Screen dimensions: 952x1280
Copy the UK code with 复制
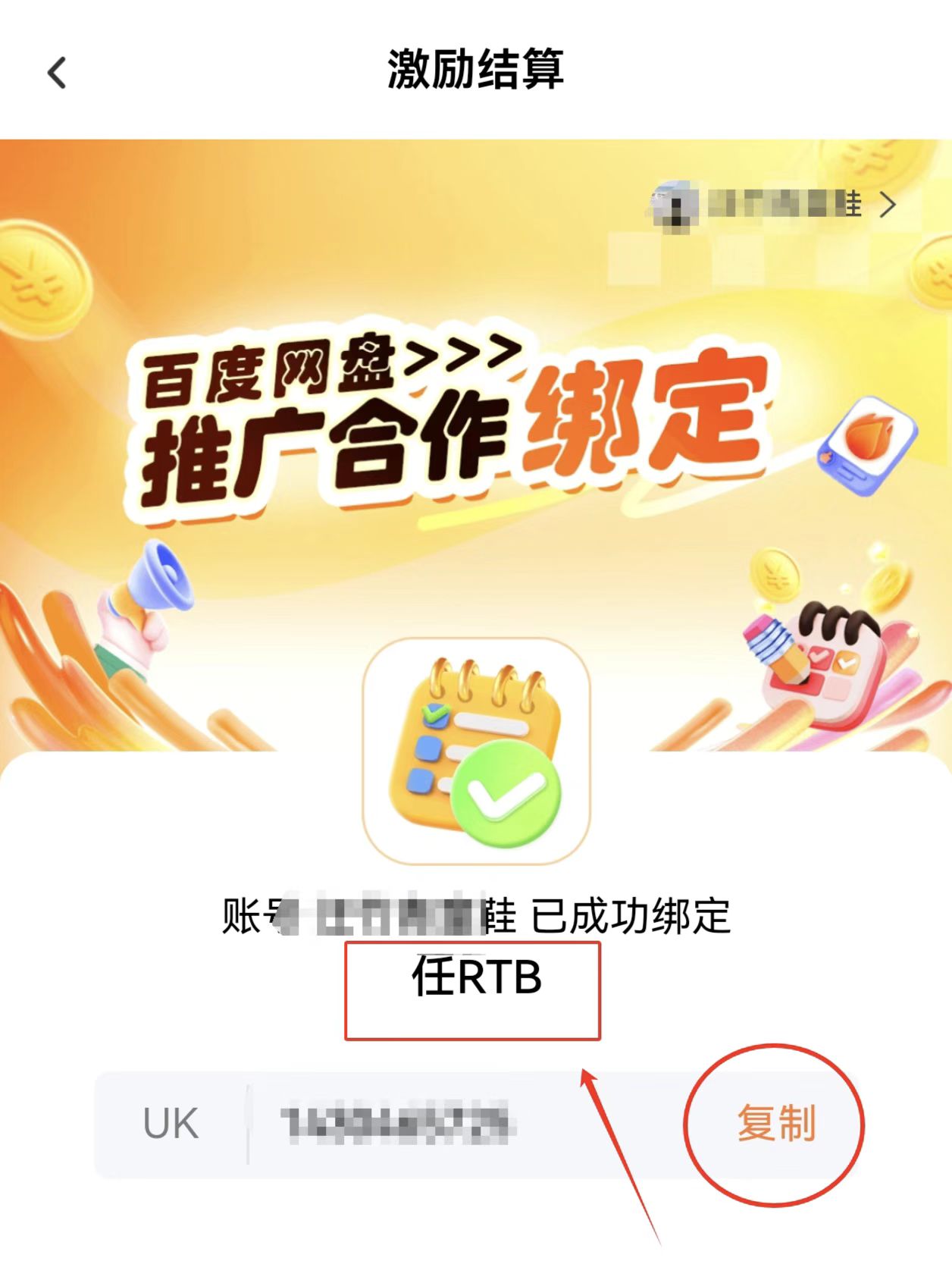click(775, 1123)
